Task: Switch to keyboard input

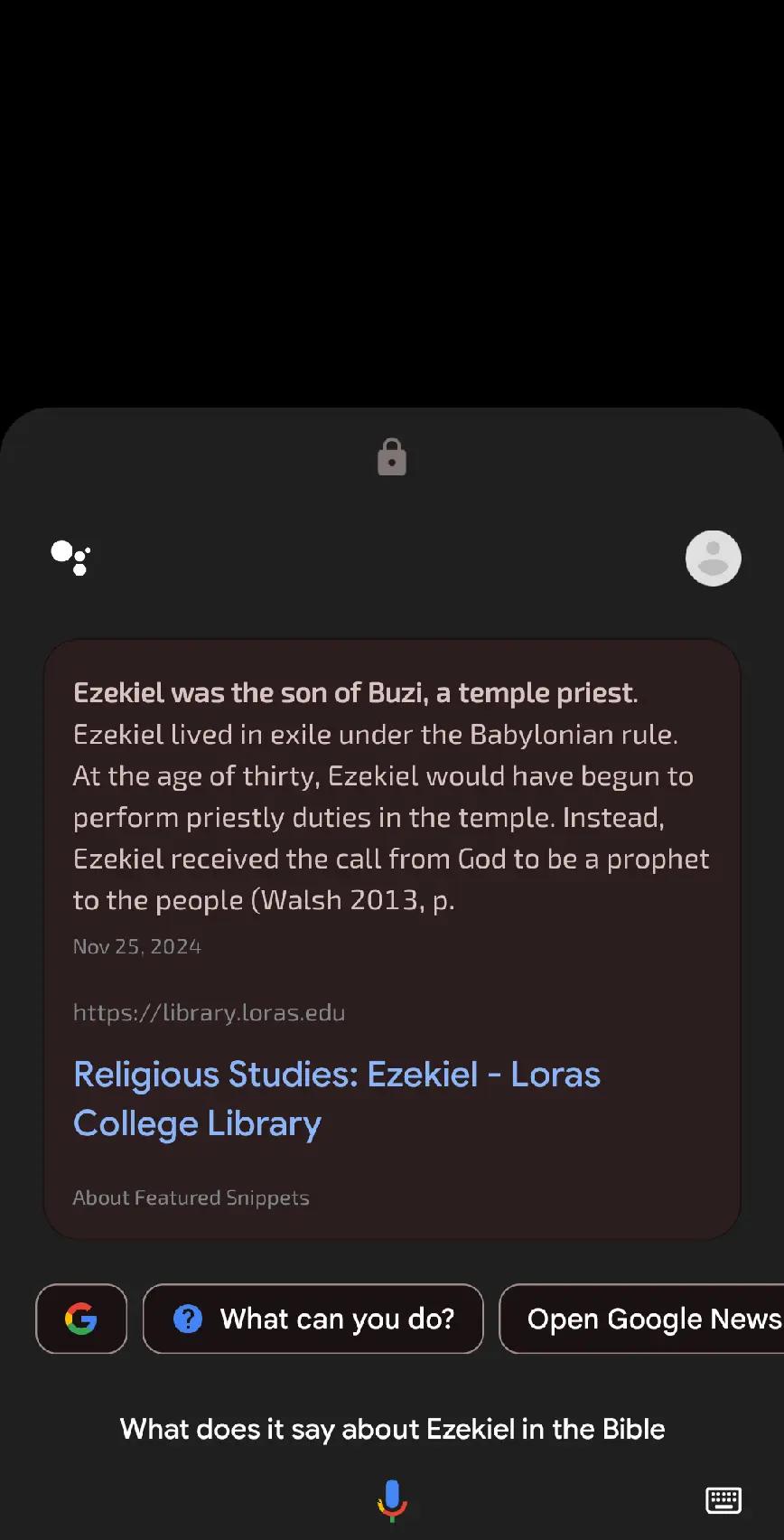Action: pos(723,1500)
